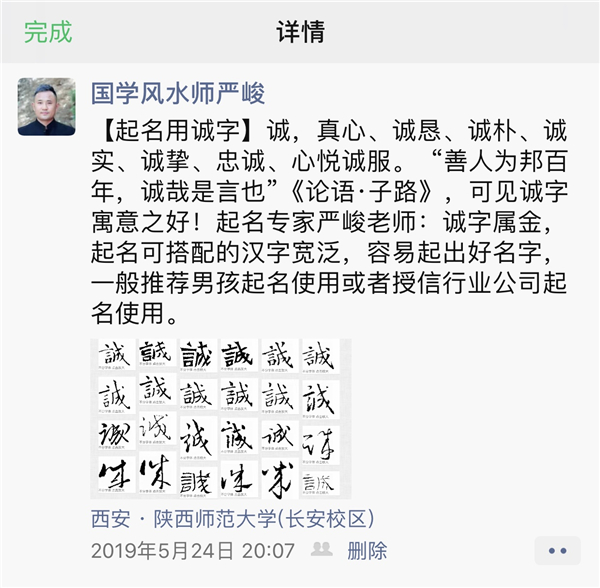Viewport: 600px width, 588px height.
Task: Open location 西安·陕西师范大学(长安校区)
Action: tap(231, 520)
